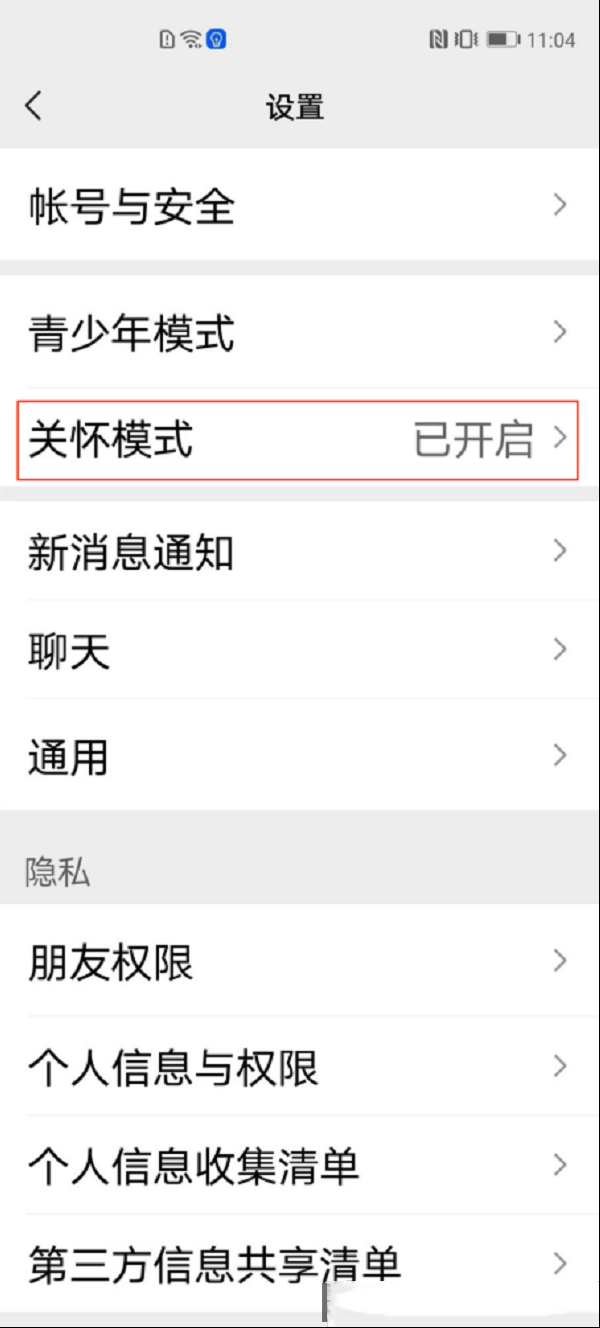Image resolution: width=600 pixels, height=1328 pixels.
Task: Open the 聊天 settings row
Action: pos(300,650)
